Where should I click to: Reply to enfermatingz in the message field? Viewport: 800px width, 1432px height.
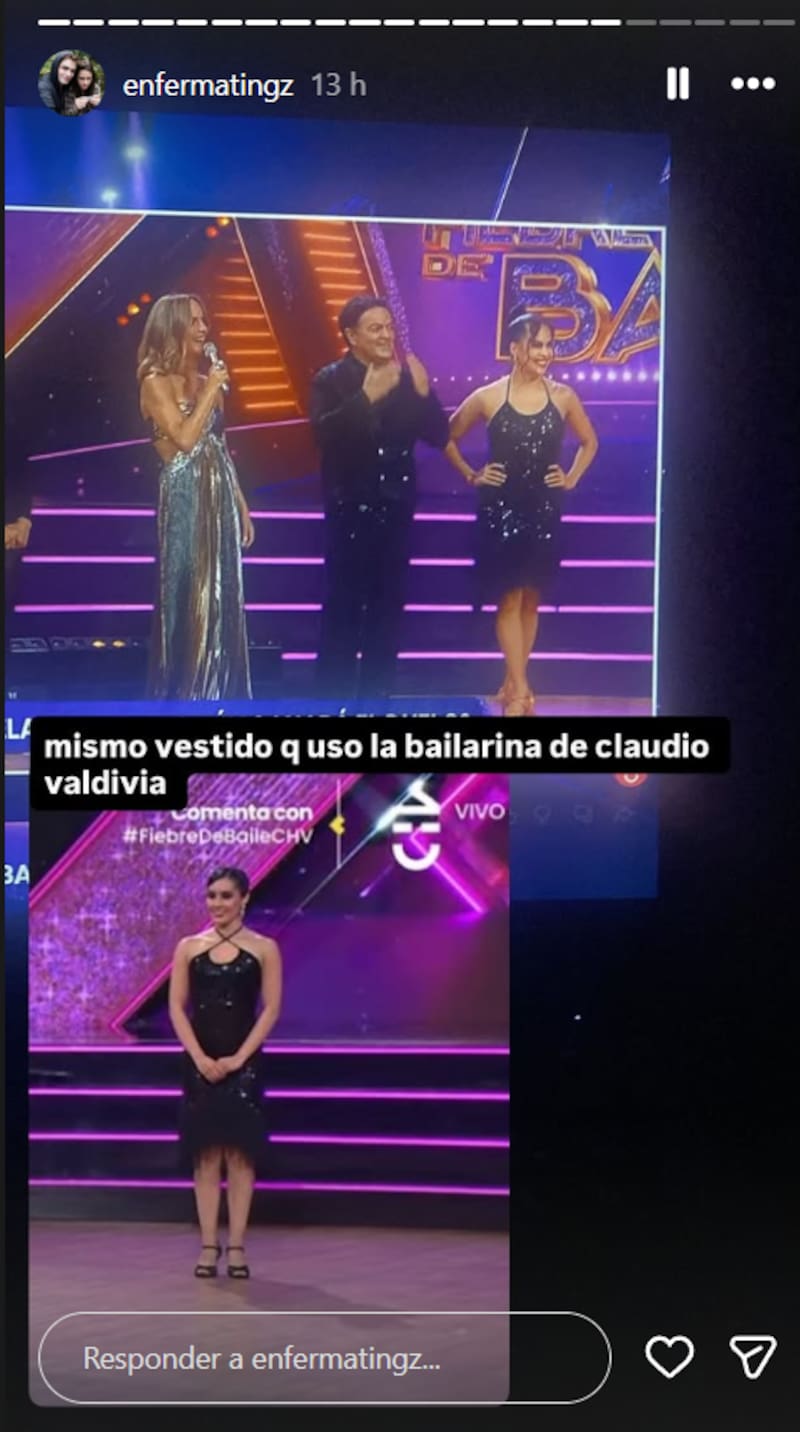coord(324,1358)
